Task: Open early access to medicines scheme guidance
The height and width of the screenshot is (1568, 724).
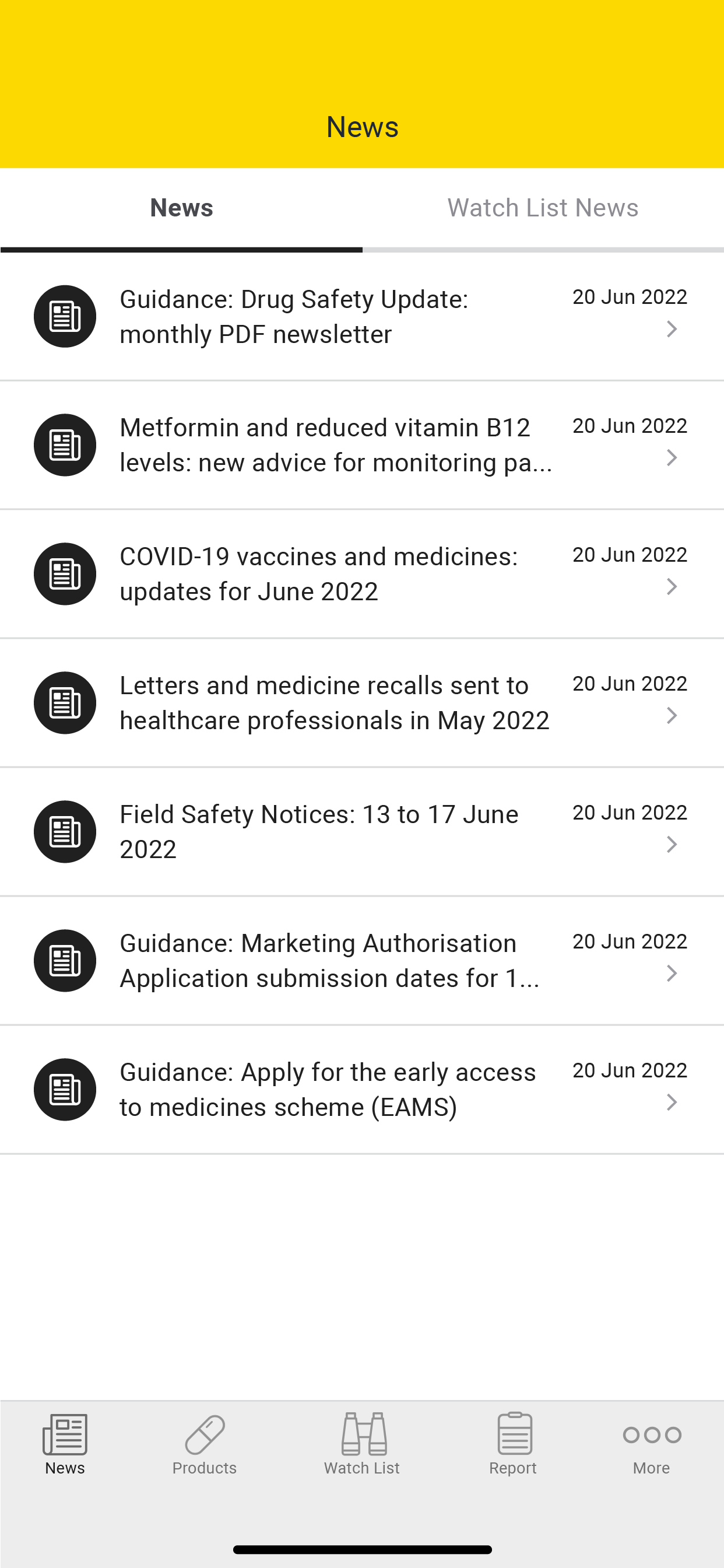Action: (362, 1090)
